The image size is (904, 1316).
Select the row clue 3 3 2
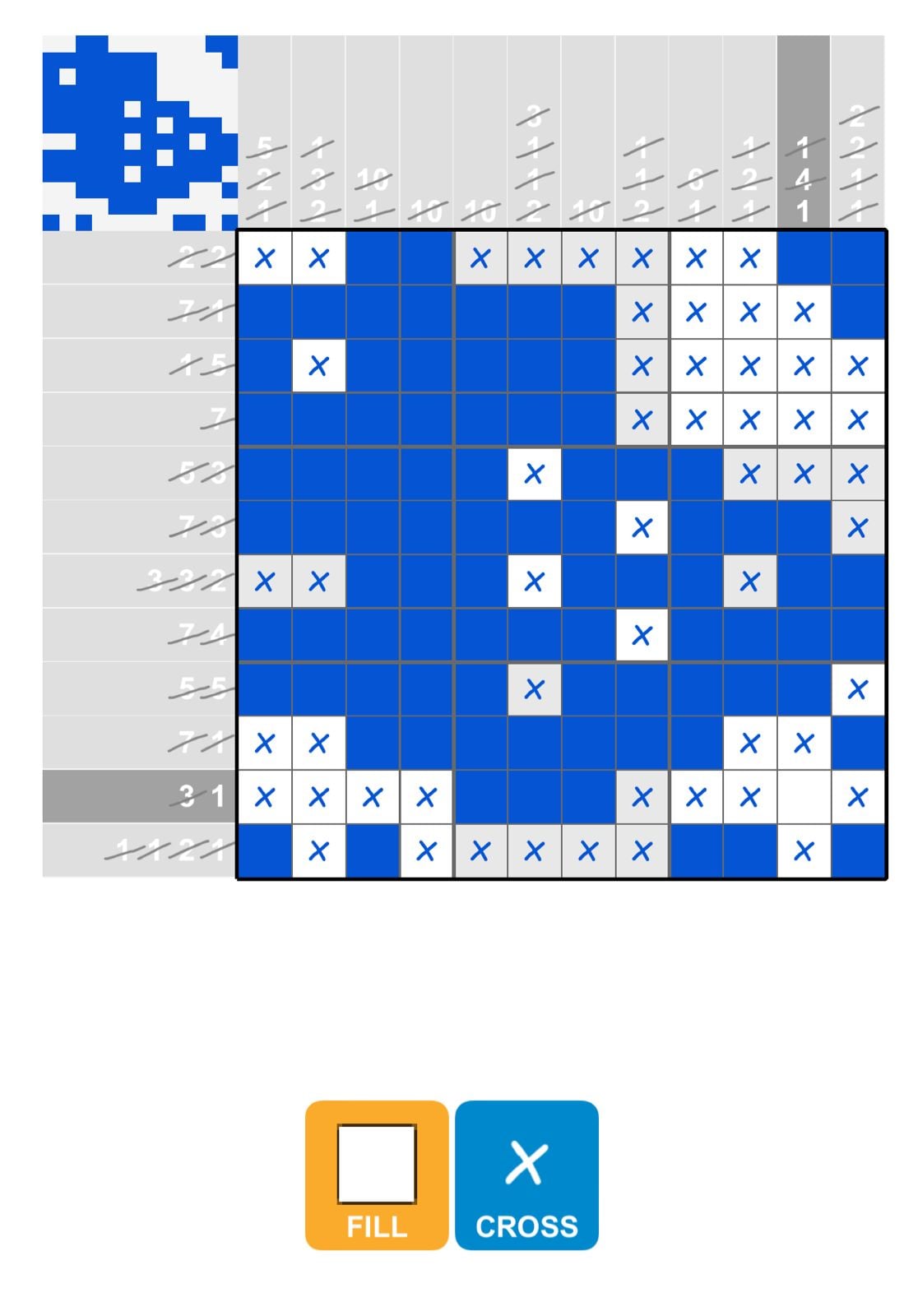(x=185, y=580)
